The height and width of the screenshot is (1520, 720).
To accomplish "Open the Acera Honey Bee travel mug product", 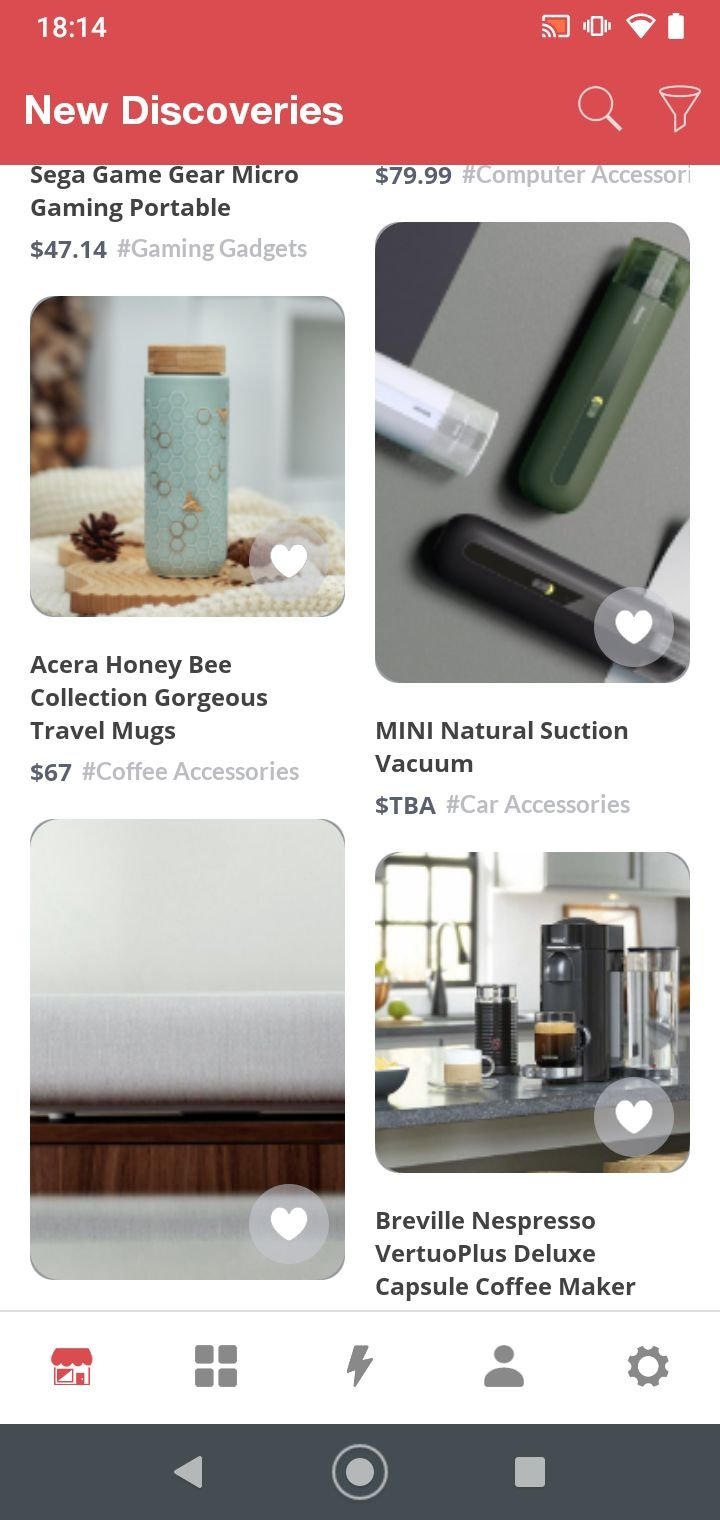I will (x=187, y=456).
